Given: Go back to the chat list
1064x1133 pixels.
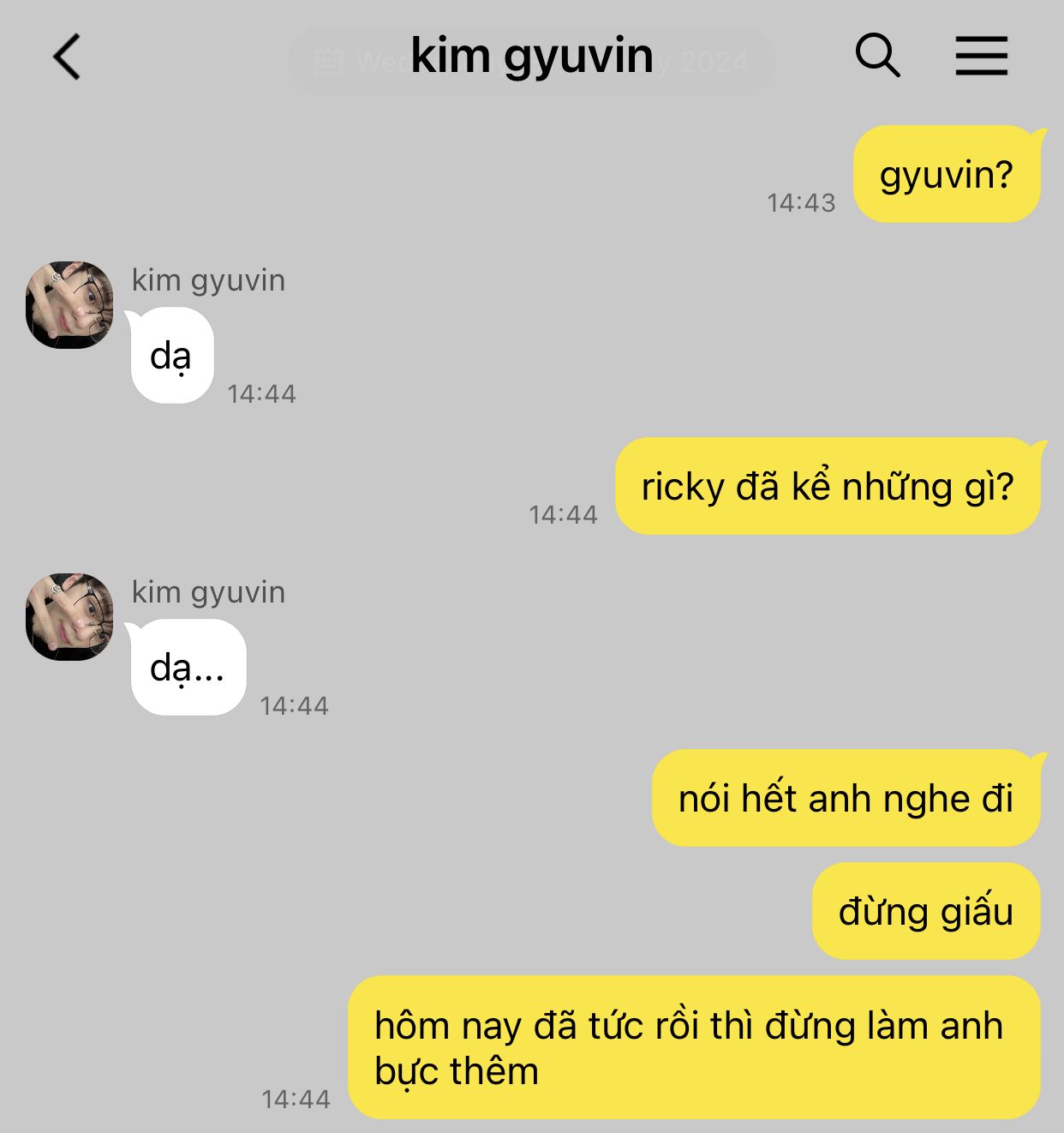Looking at the screenshot, I should pyautogui.click(x=67, y=57).
